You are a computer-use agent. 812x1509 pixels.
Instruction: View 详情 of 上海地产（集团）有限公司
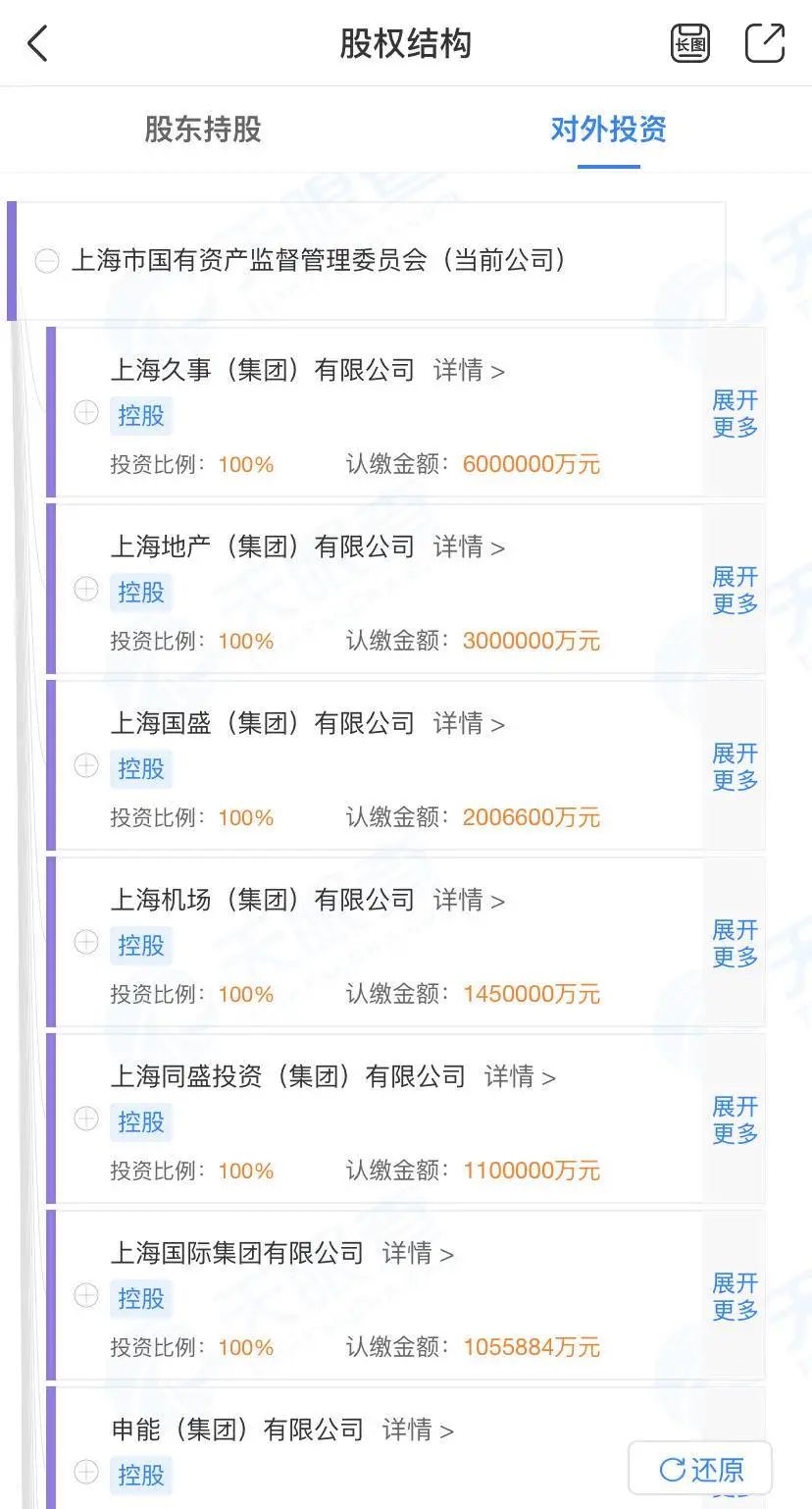469,547
